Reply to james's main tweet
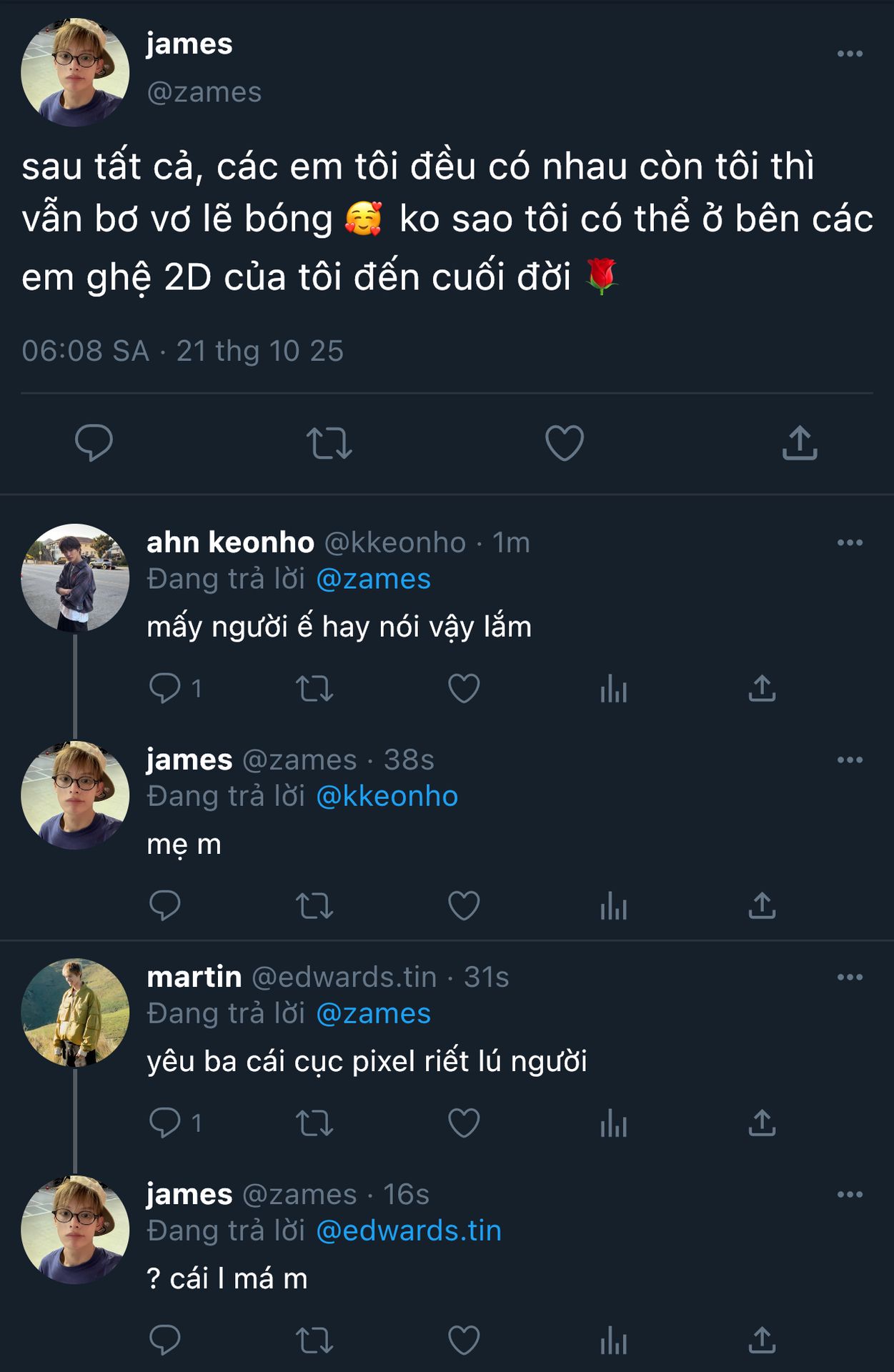The height and width of the screenshot is (1372, 894). tap(94, 442)
